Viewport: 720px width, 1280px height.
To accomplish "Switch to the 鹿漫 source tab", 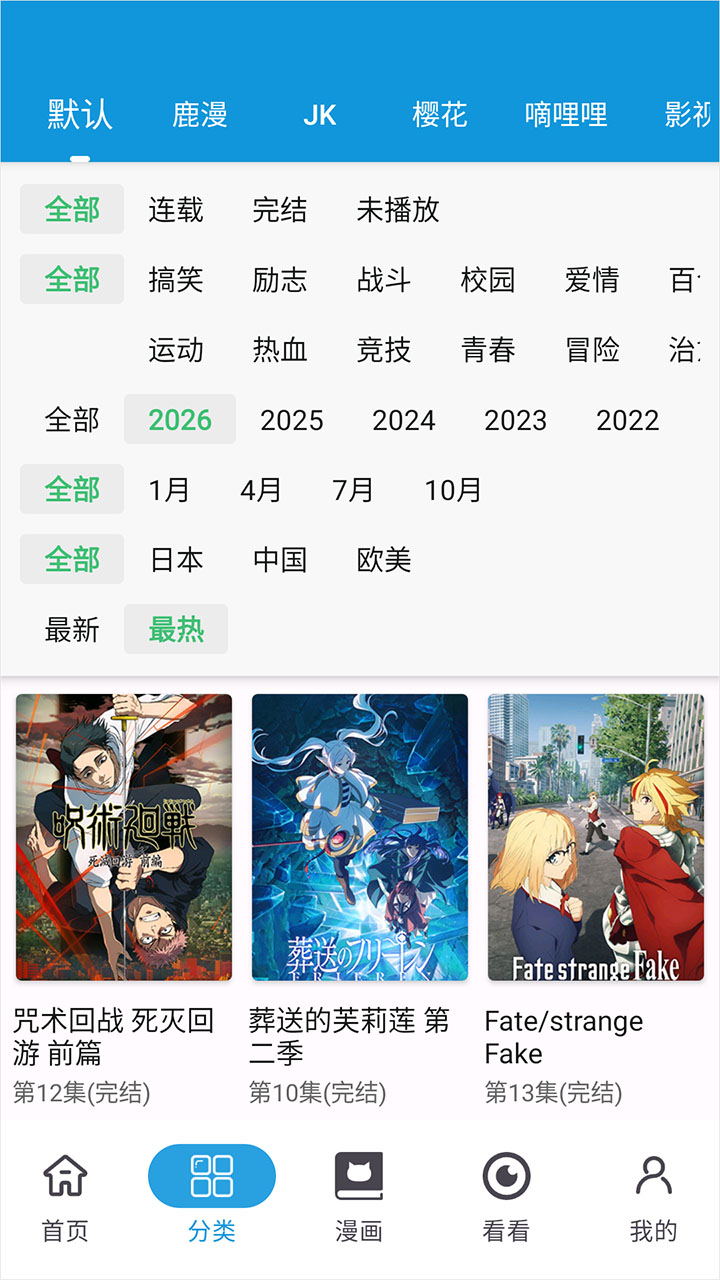I will (x=200, y=115).
